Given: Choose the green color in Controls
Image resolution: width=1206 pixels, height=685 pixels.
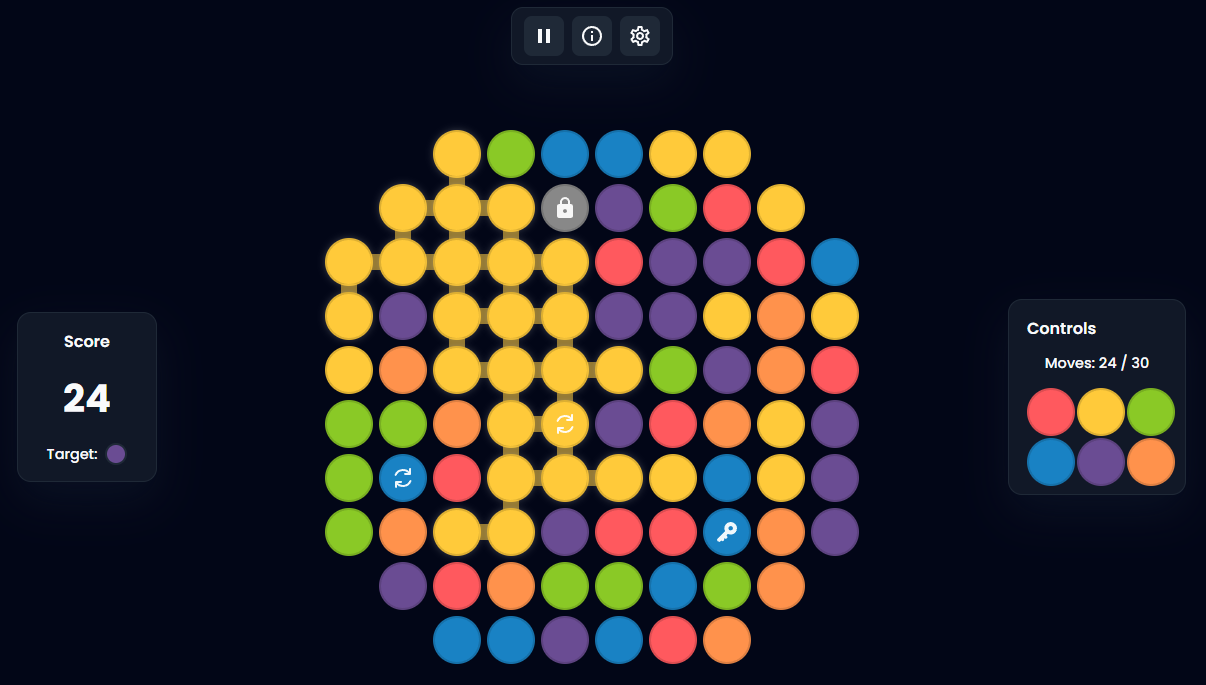Looking at the screenshot, I should point(1151,412).
